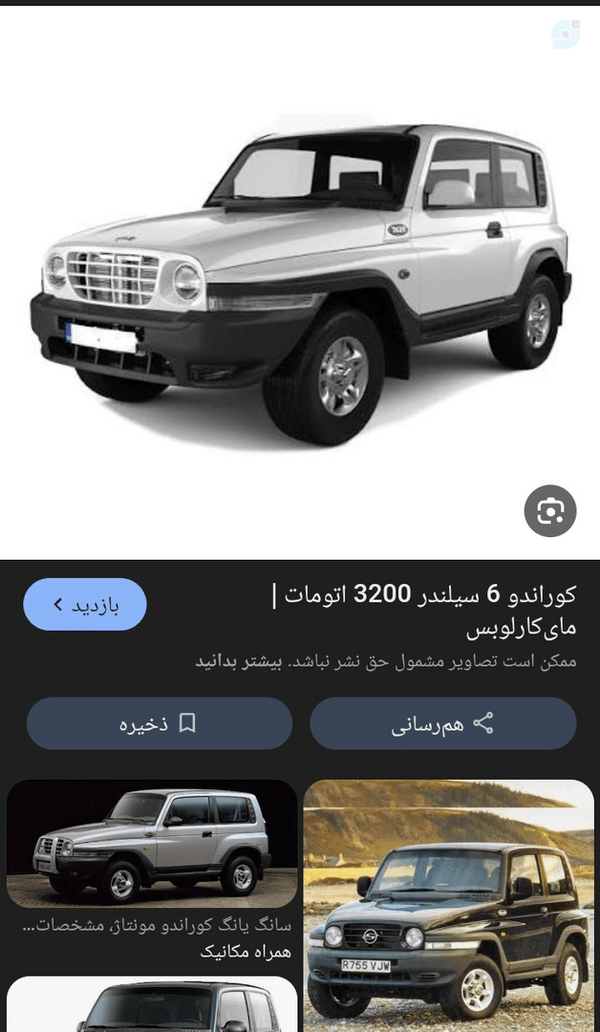Share the image with هم‌رسانی
This screenshot has width=600, height=1032.
[x=443, y=723]
